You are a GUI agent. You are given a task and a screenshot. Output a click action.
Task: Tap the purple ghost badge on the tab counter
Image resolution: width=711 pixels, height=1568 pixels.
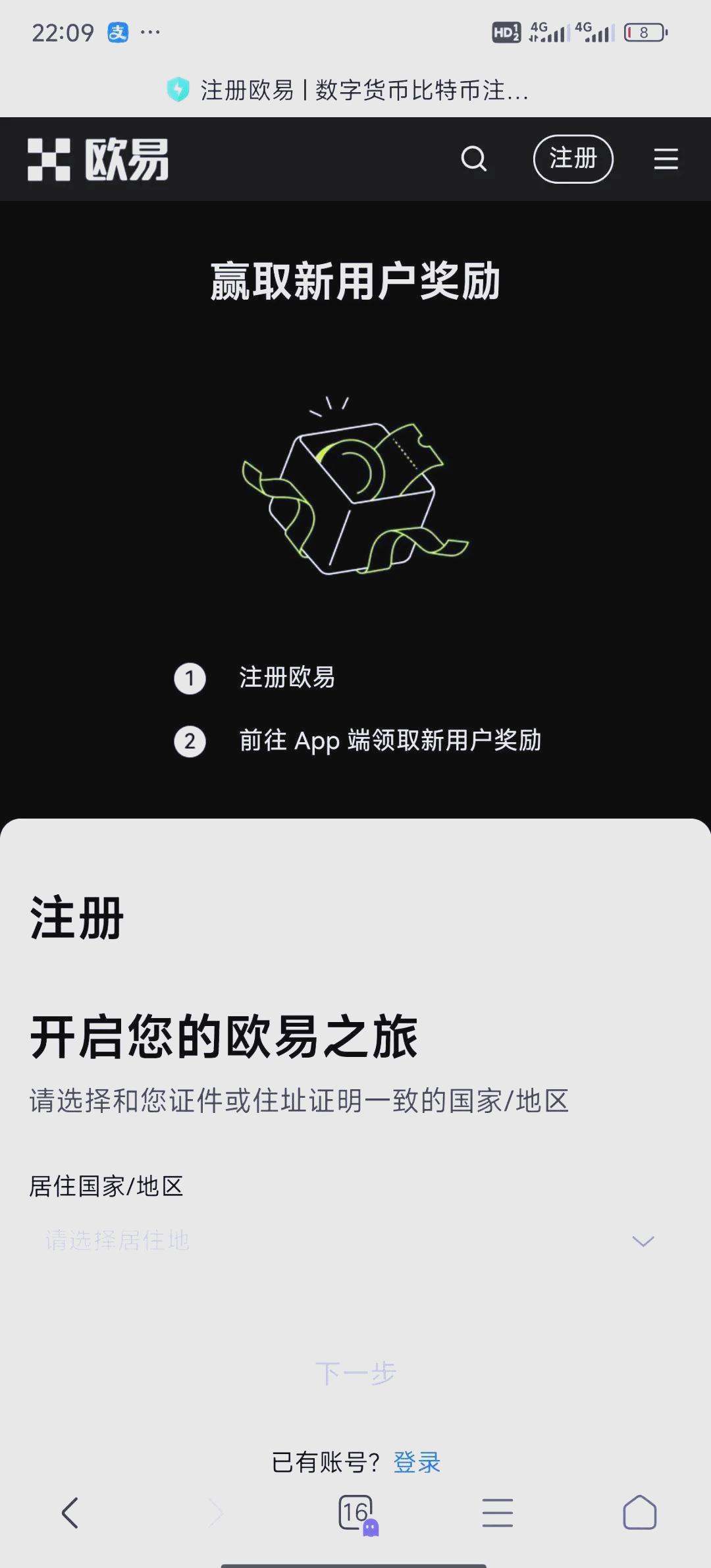tap(372, 1528)
